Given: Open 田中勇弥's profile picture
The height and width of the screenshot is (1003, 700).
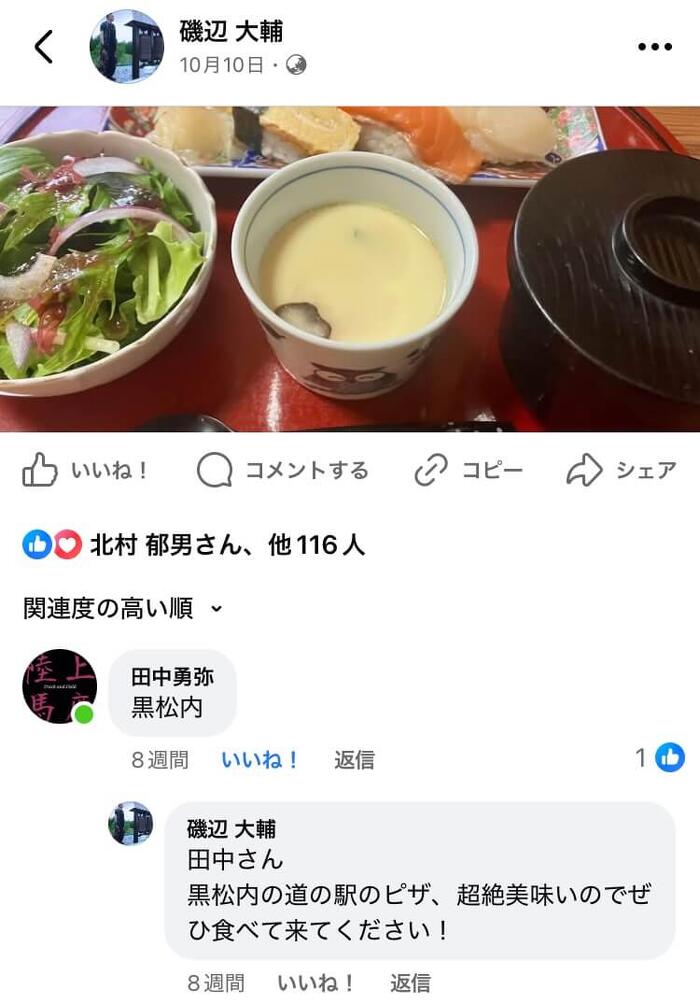Looking at the screenshot, I should pos(59,686).
